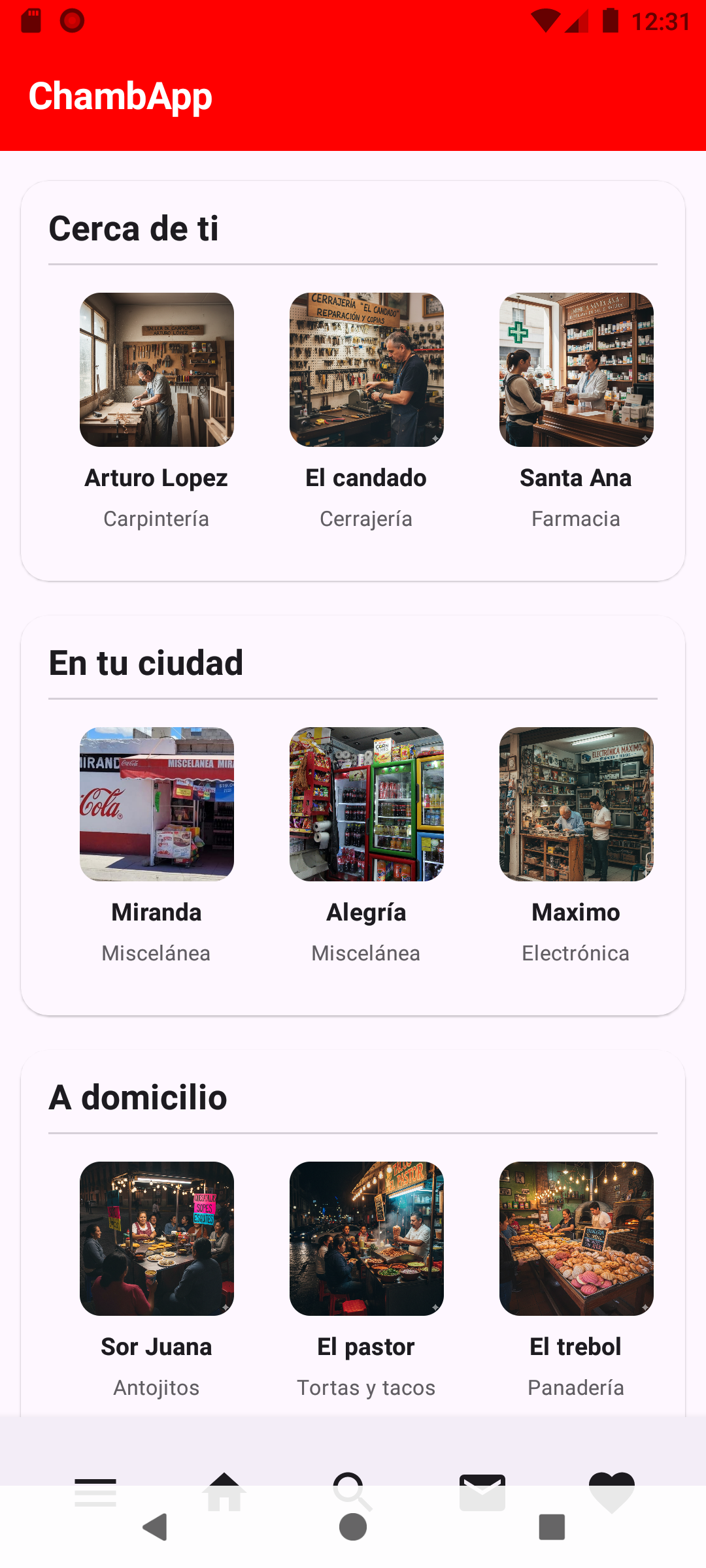
Task: Open El trebol panadería entry
Action: (x=577, y=1239)
